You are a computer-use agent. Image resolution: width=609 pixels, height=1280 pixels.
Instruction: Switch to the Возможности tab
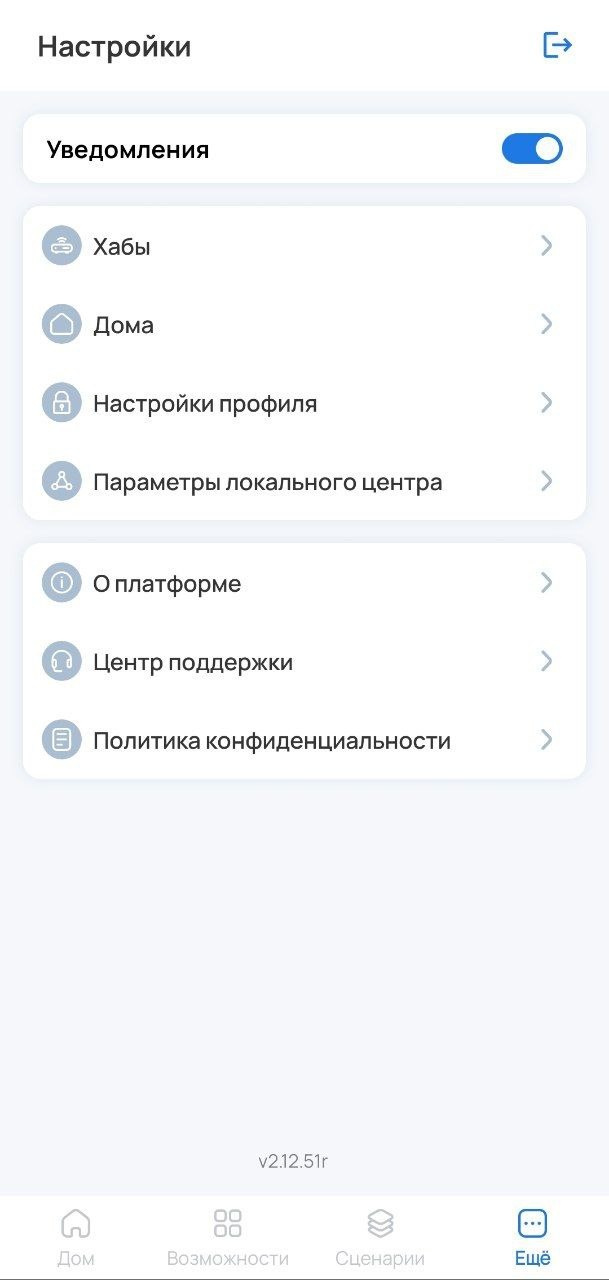tap(228, 1236)
